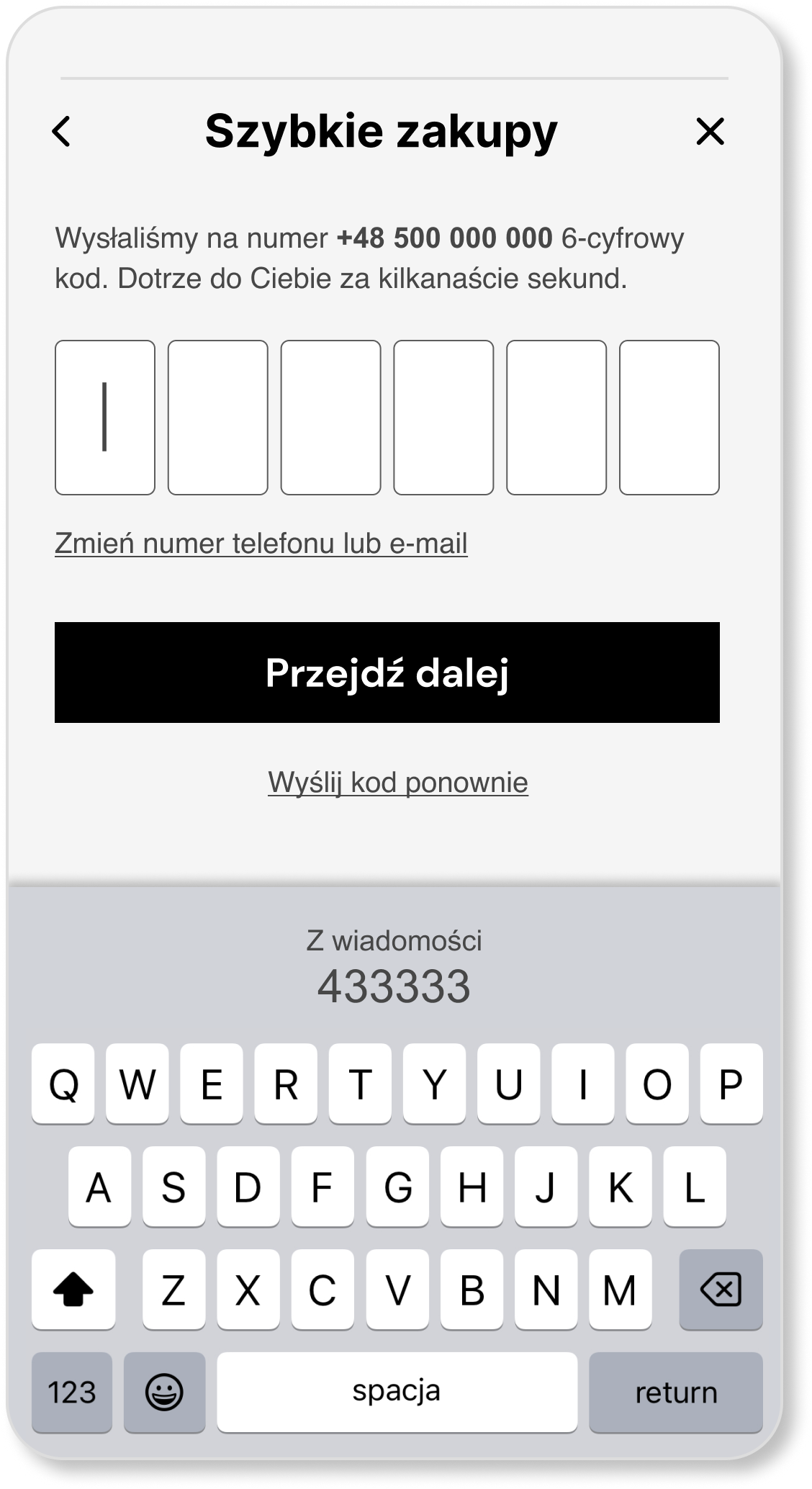The height and width of the screenshot is (1489, 812).
Task: Close the Szybkie zakupy dialog
Action: click(710, 131)
